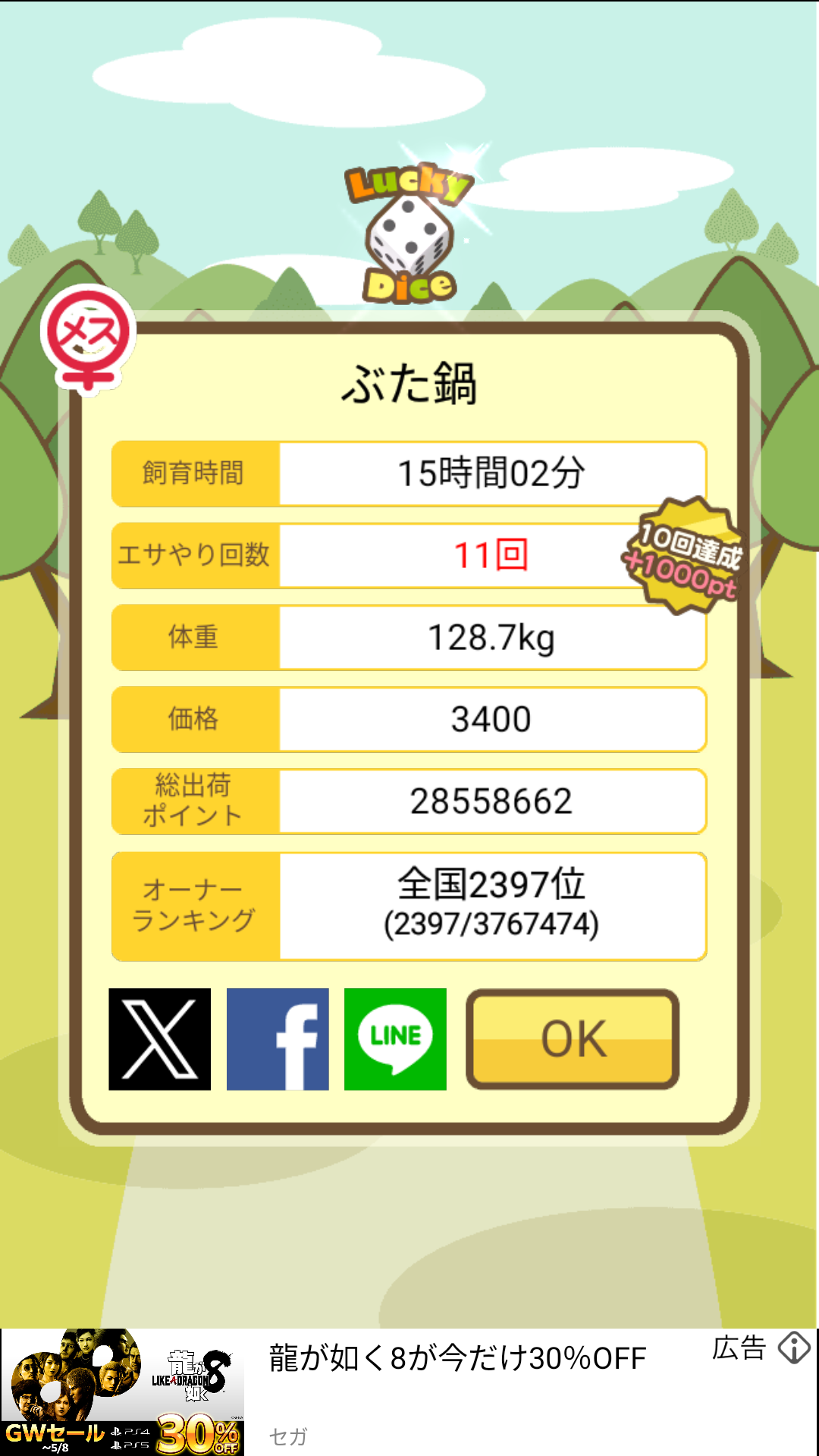
Task: Share the result on X
Action: point(159,1039)
